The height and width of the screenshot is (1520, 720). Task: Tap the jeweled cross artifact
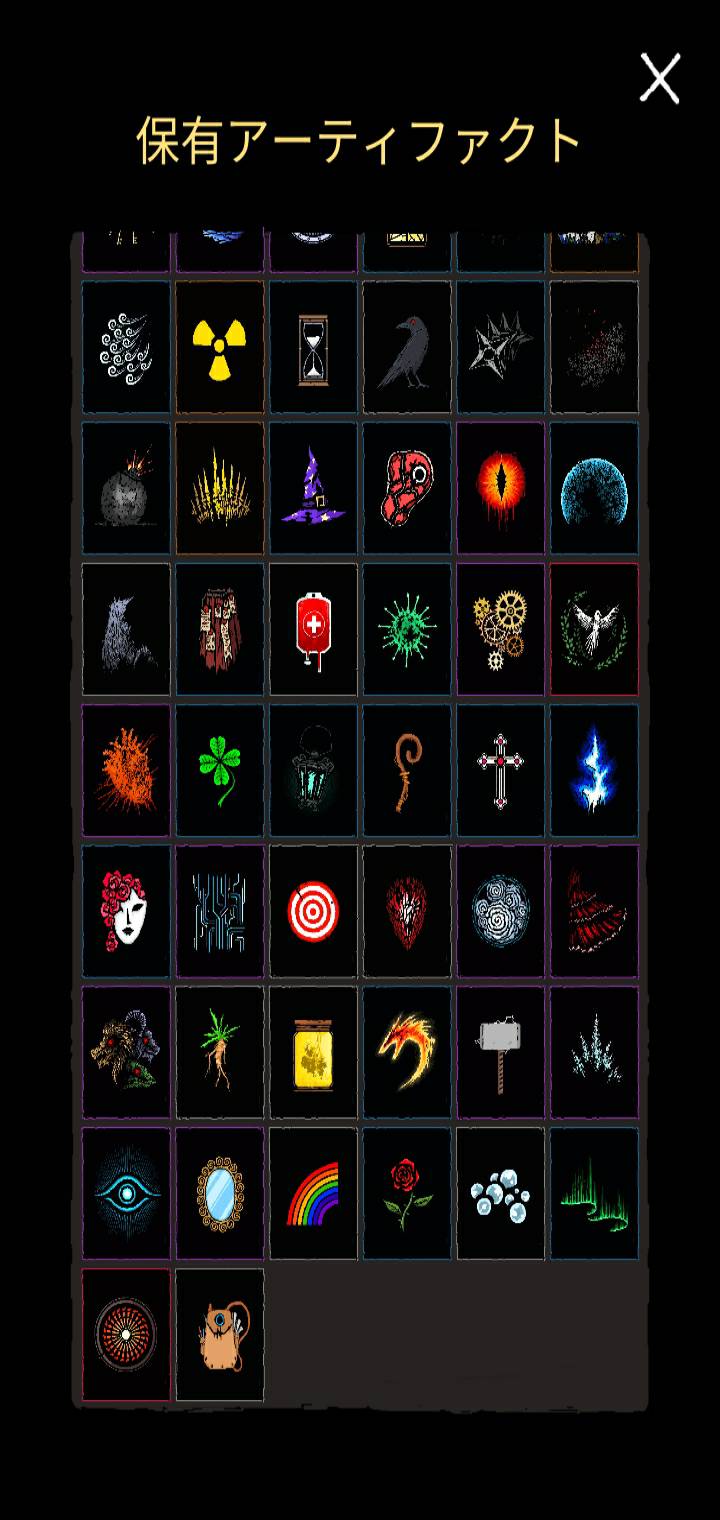point(501,771)
